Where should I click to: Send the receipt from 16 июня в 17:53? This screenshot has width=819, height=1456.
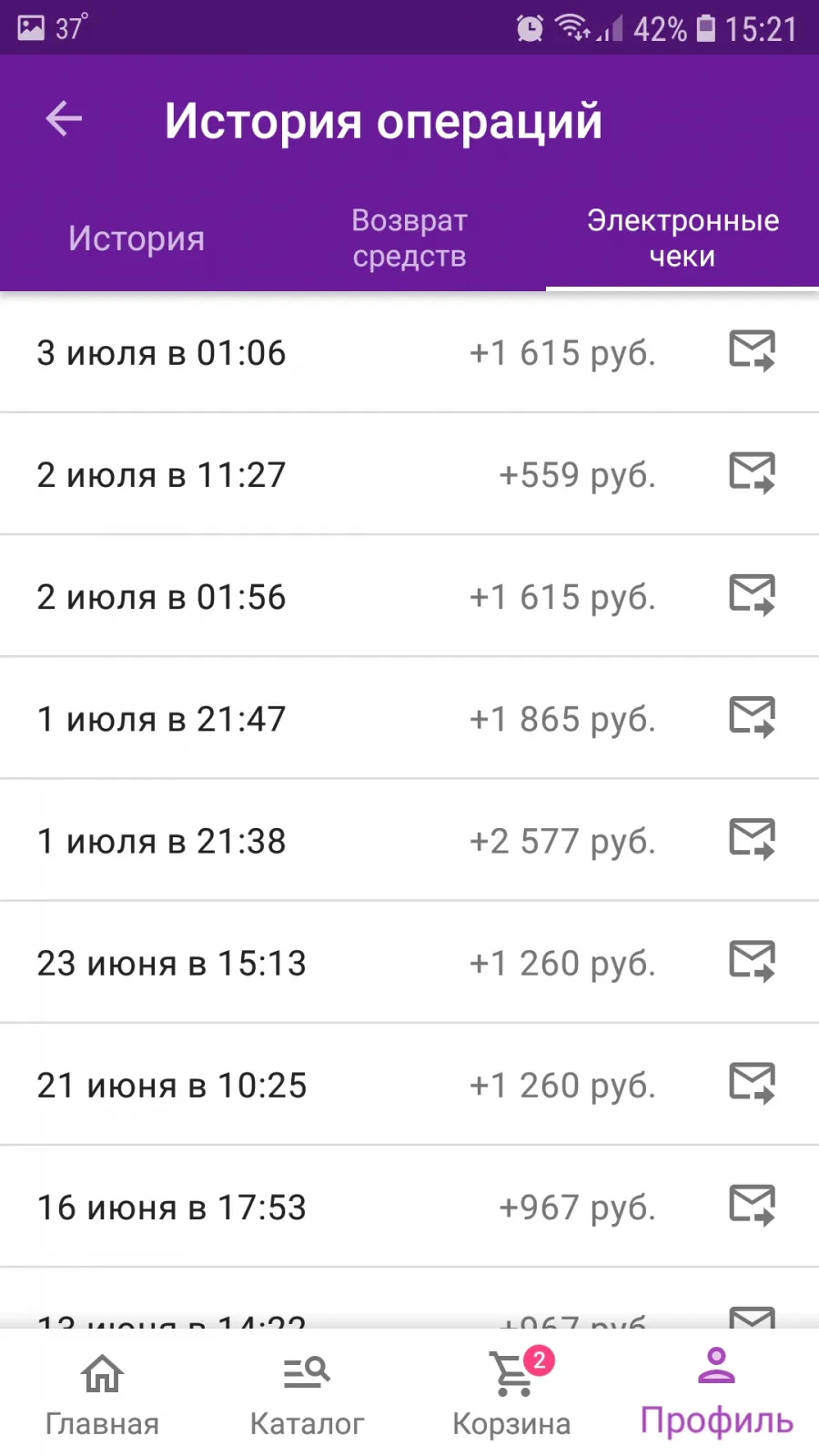point(753,1207)
